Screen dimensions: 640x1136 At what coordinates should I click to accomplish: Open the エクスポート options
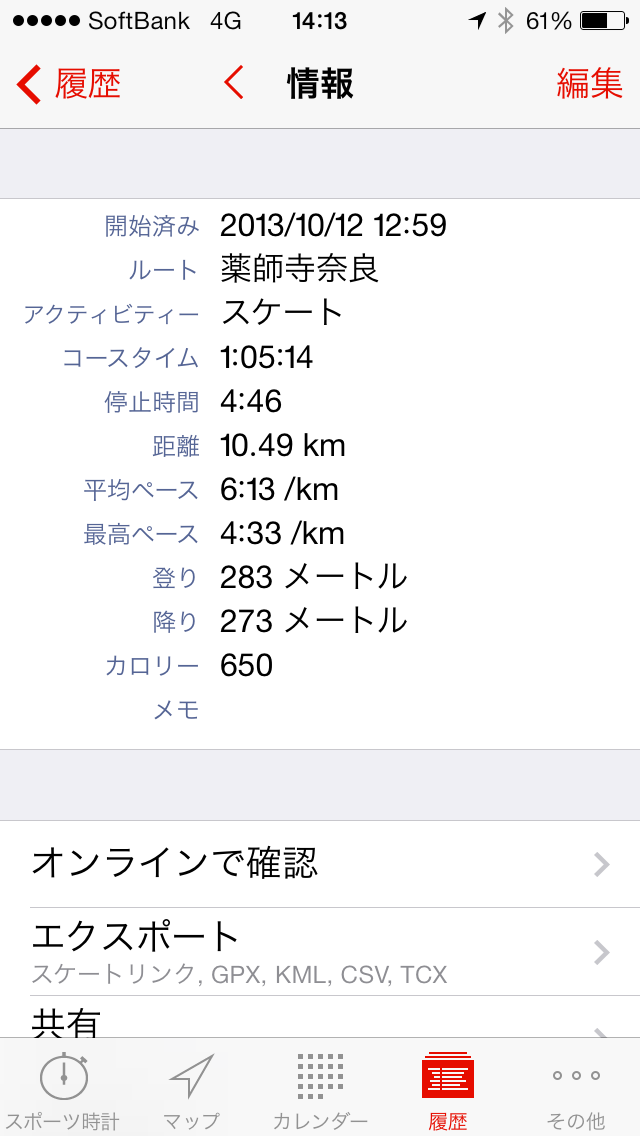pos(320,951)
